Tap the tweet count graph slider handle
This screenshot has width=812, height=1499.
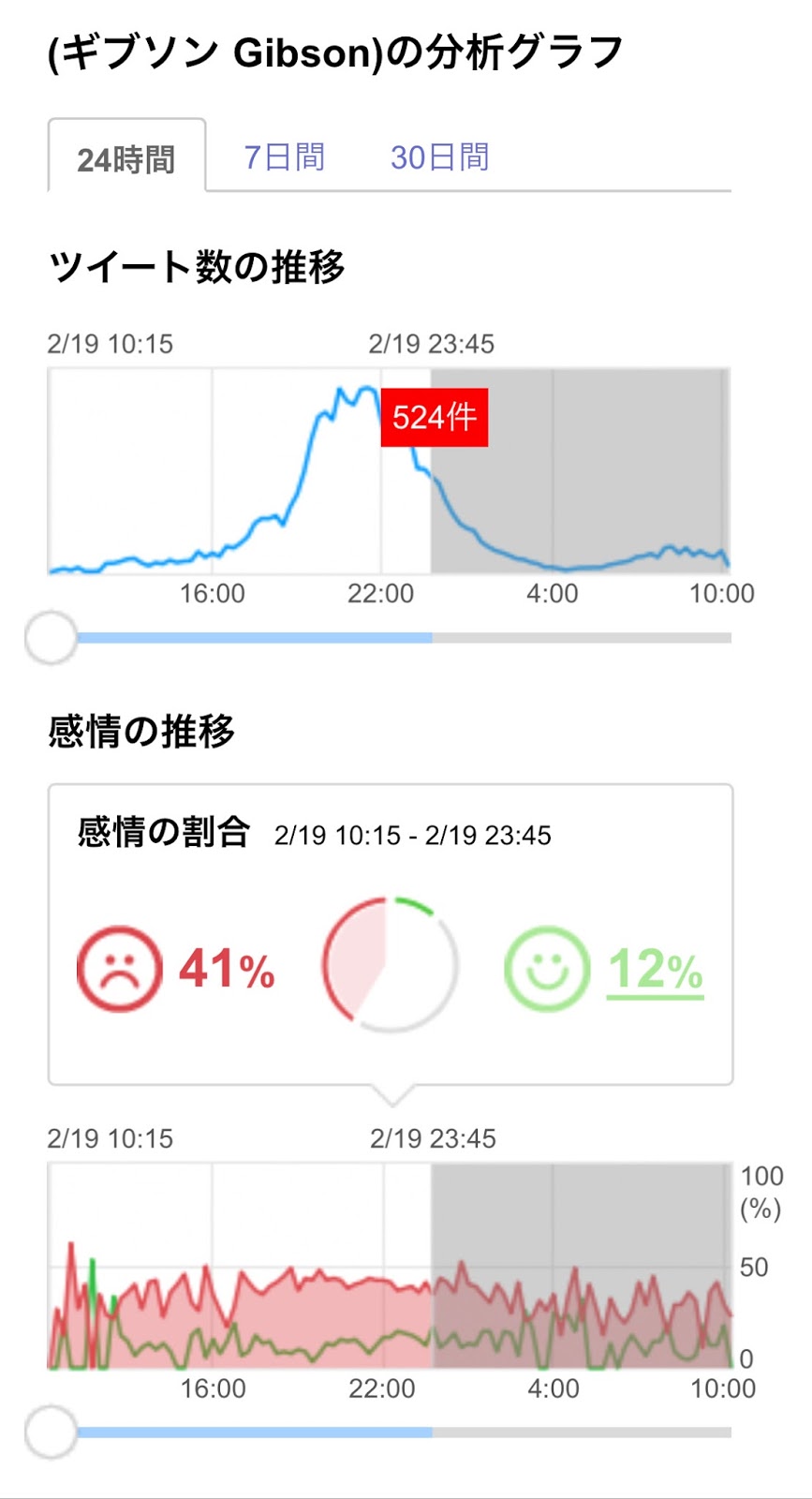[51, 638]
